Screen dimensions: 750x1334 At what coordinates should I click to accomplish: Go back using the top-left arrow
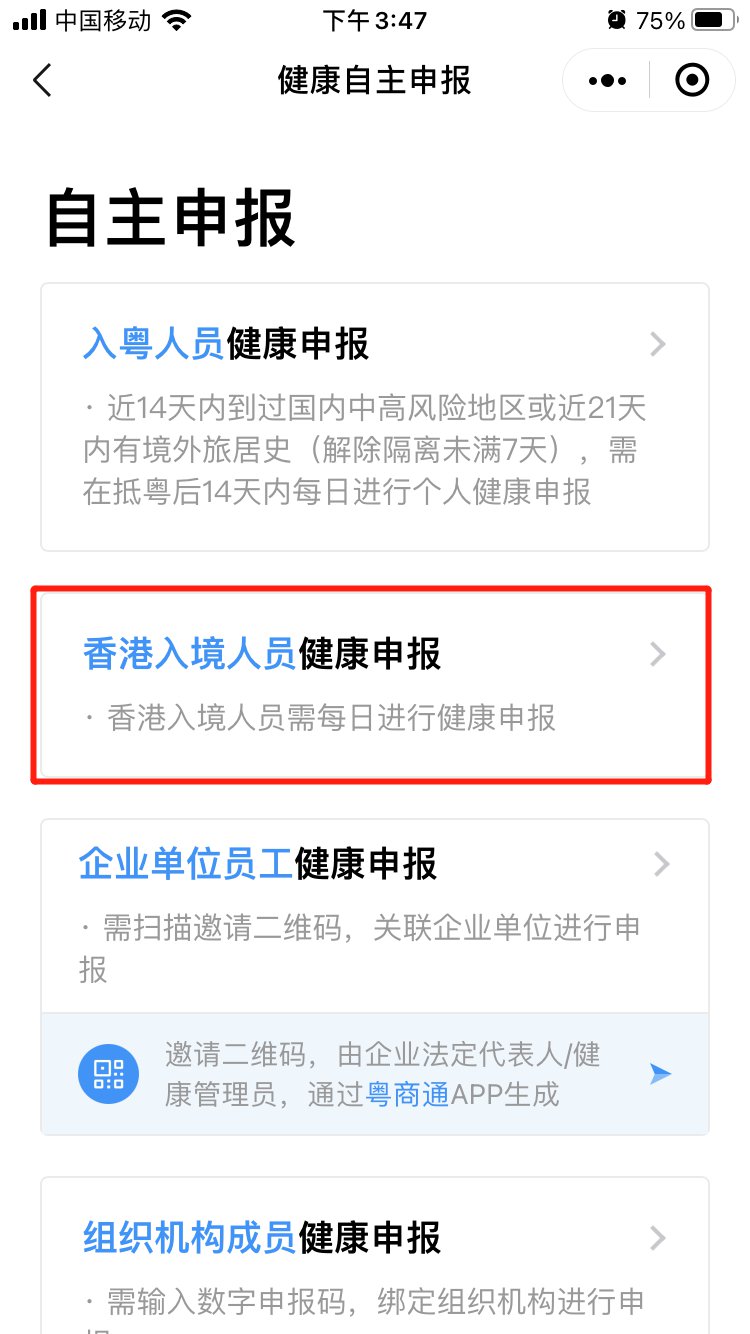coord(42,80)
